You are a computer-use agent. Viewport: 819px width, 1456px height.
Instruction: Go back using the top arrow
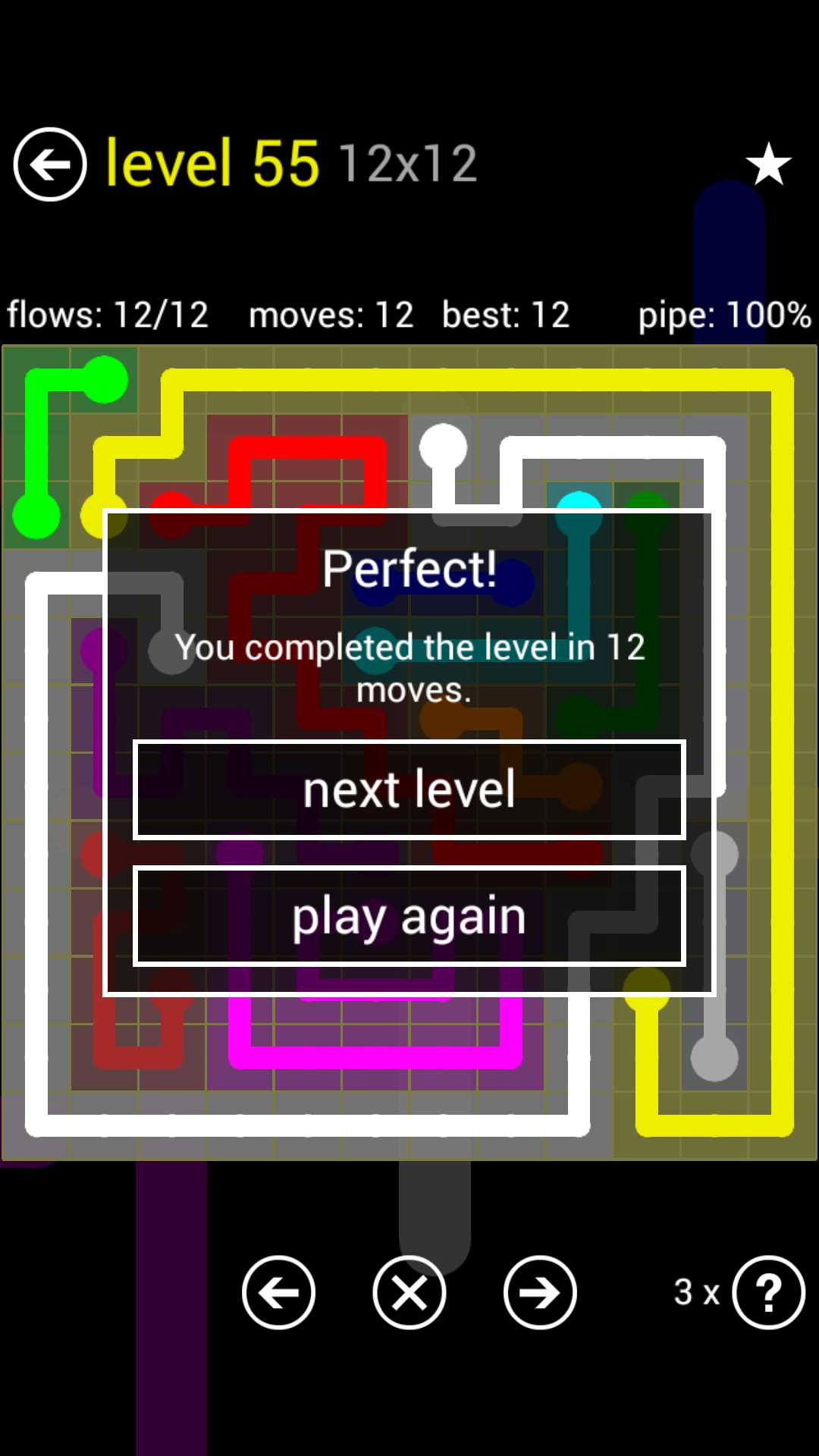tap(50, 164)
